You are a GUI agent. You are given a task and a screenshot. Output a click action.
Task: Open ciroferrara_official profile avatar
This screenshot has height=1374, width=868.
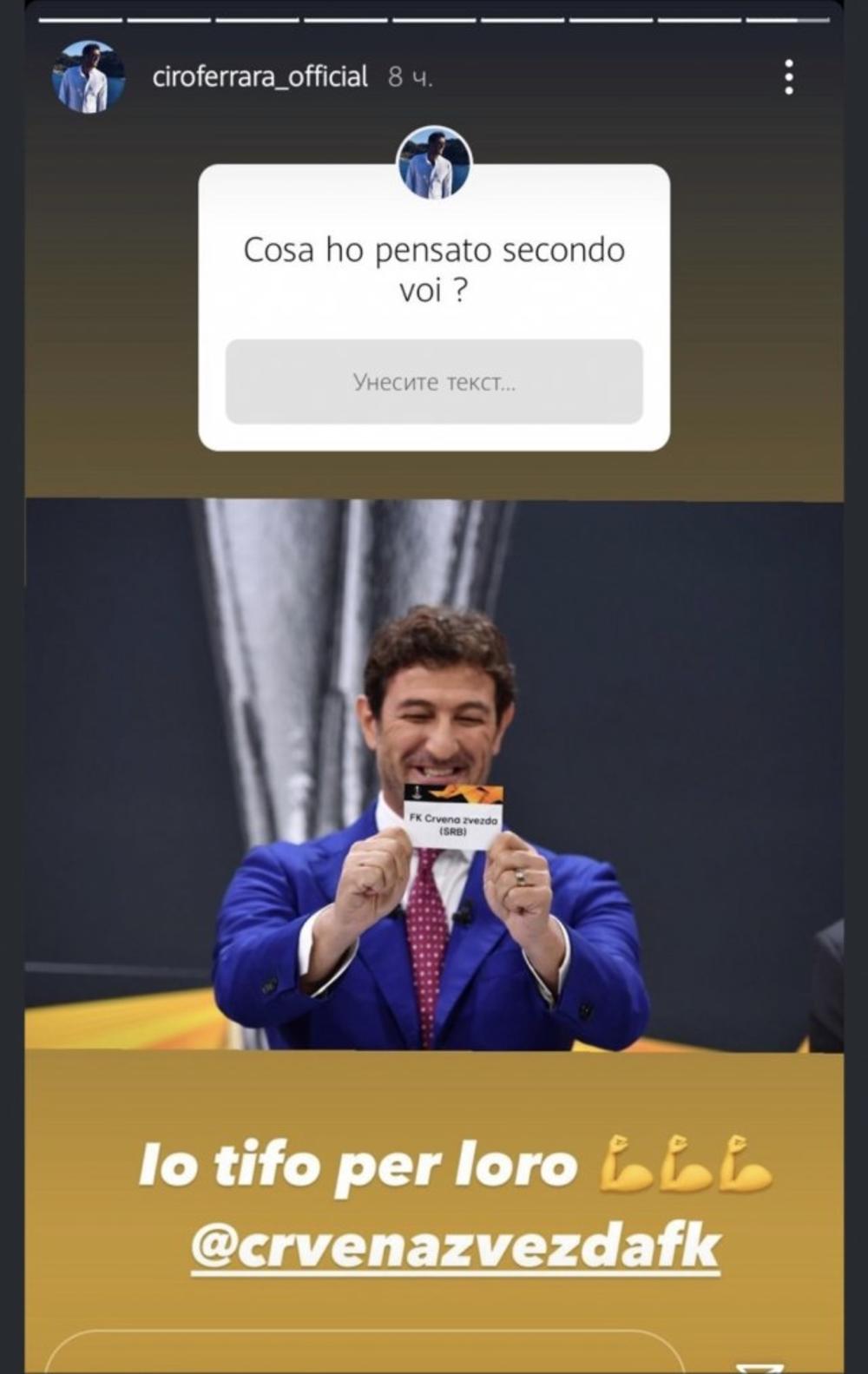pos(87,77)
